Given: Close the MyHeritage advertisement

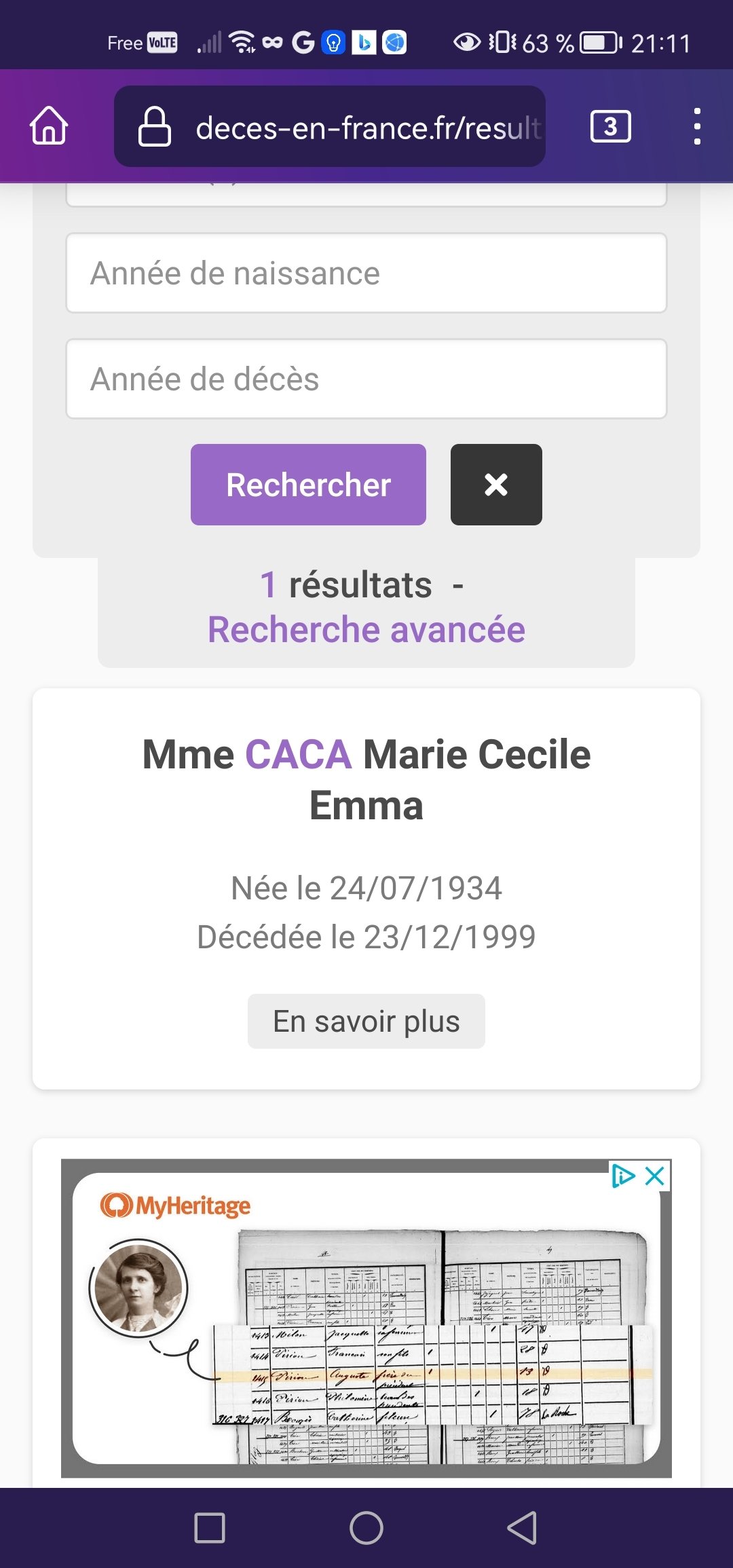Looking at the screenshot, I should [x=655, y=1176].
